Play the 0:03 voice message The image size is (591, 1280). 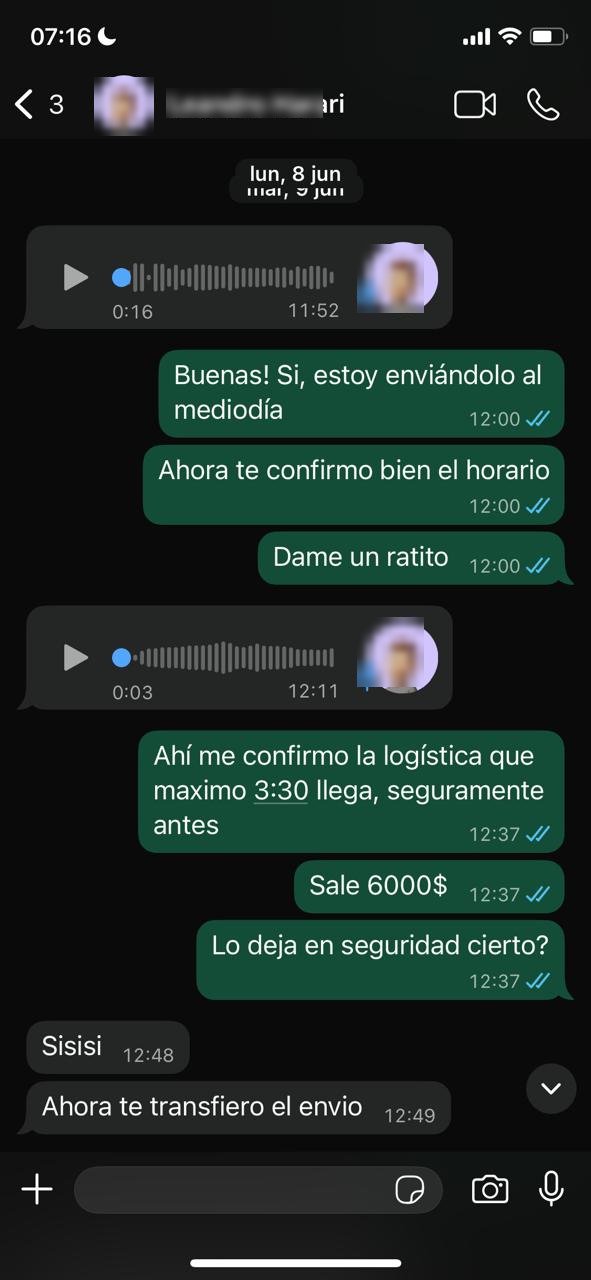(76, 657)
